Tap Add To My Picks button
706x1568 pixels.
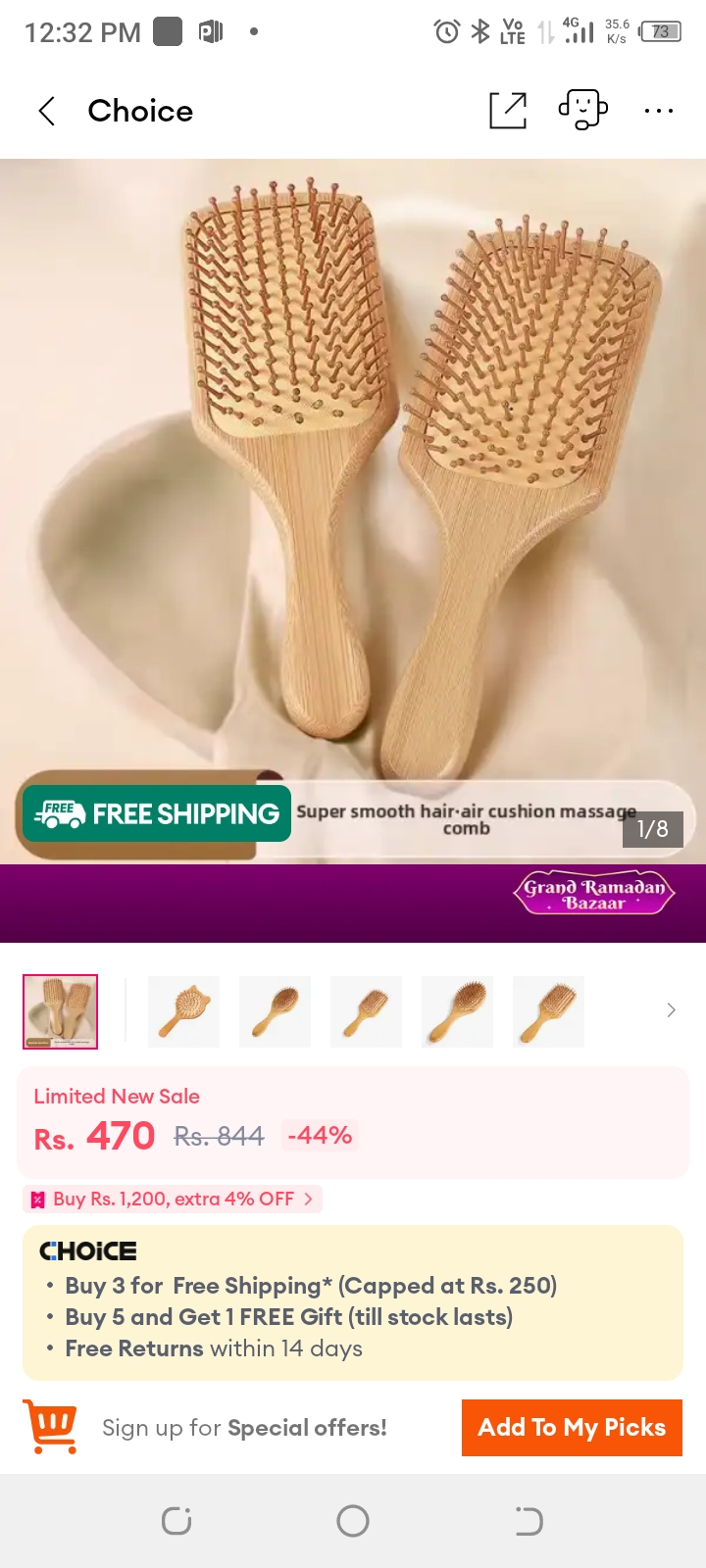[x=572, y=1428]
